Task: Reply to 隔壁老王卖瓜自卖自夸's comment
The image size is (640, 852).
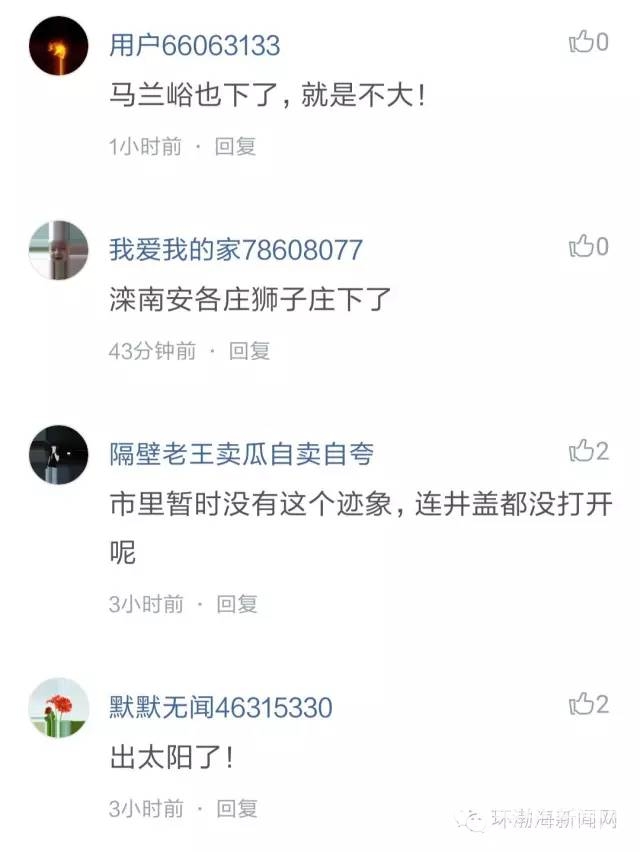Action: (237, 604)
